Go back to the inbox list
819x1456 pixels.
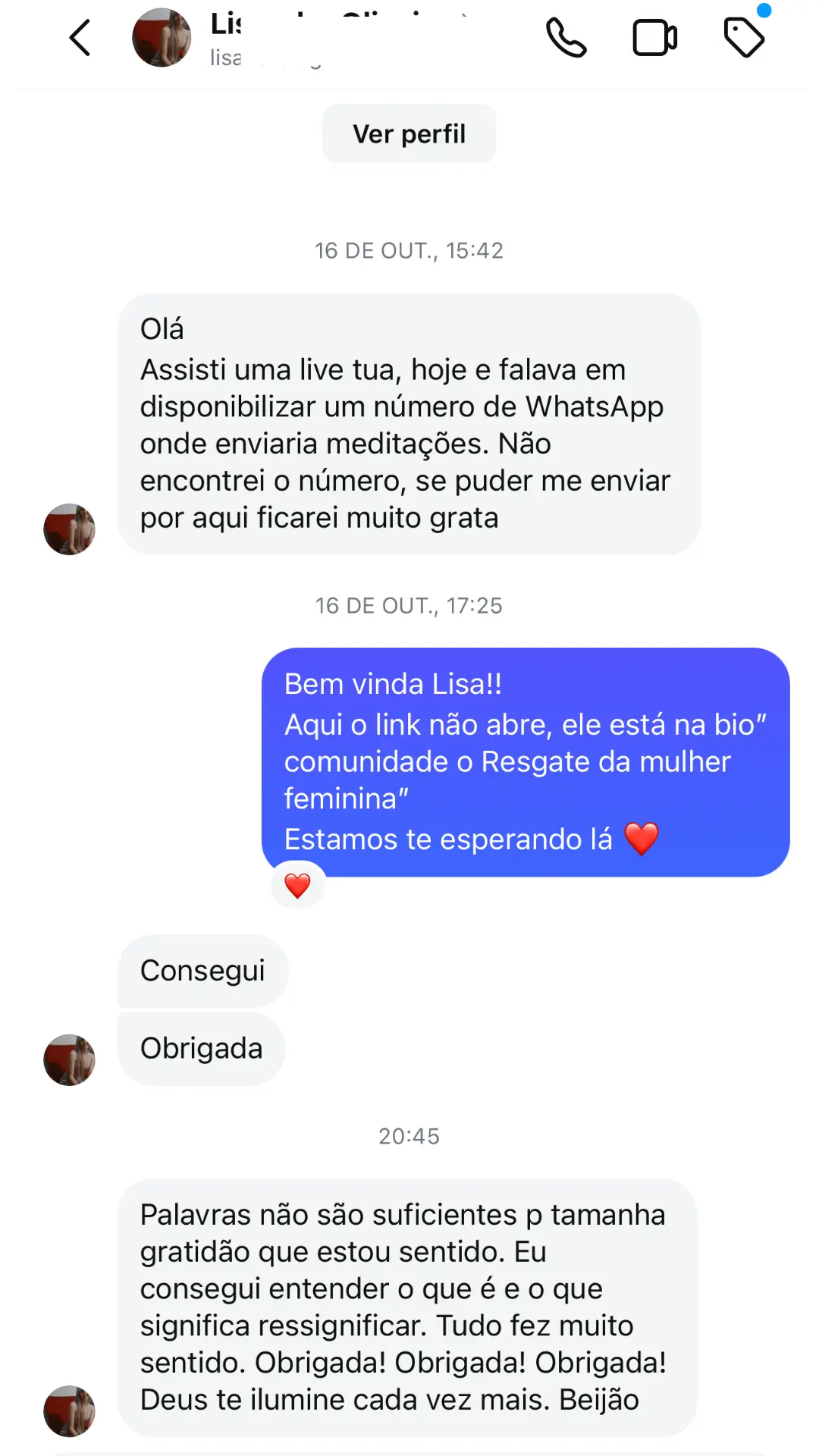(x=80, y=38)
